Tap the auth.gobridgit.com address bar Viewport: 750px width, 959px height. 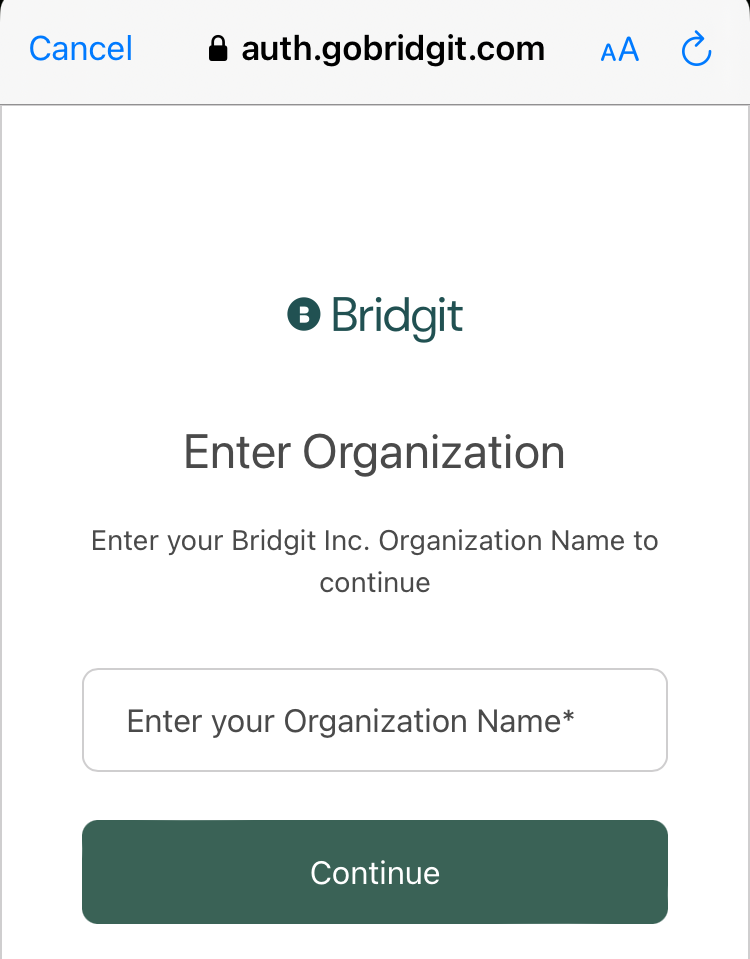point(376,49)
